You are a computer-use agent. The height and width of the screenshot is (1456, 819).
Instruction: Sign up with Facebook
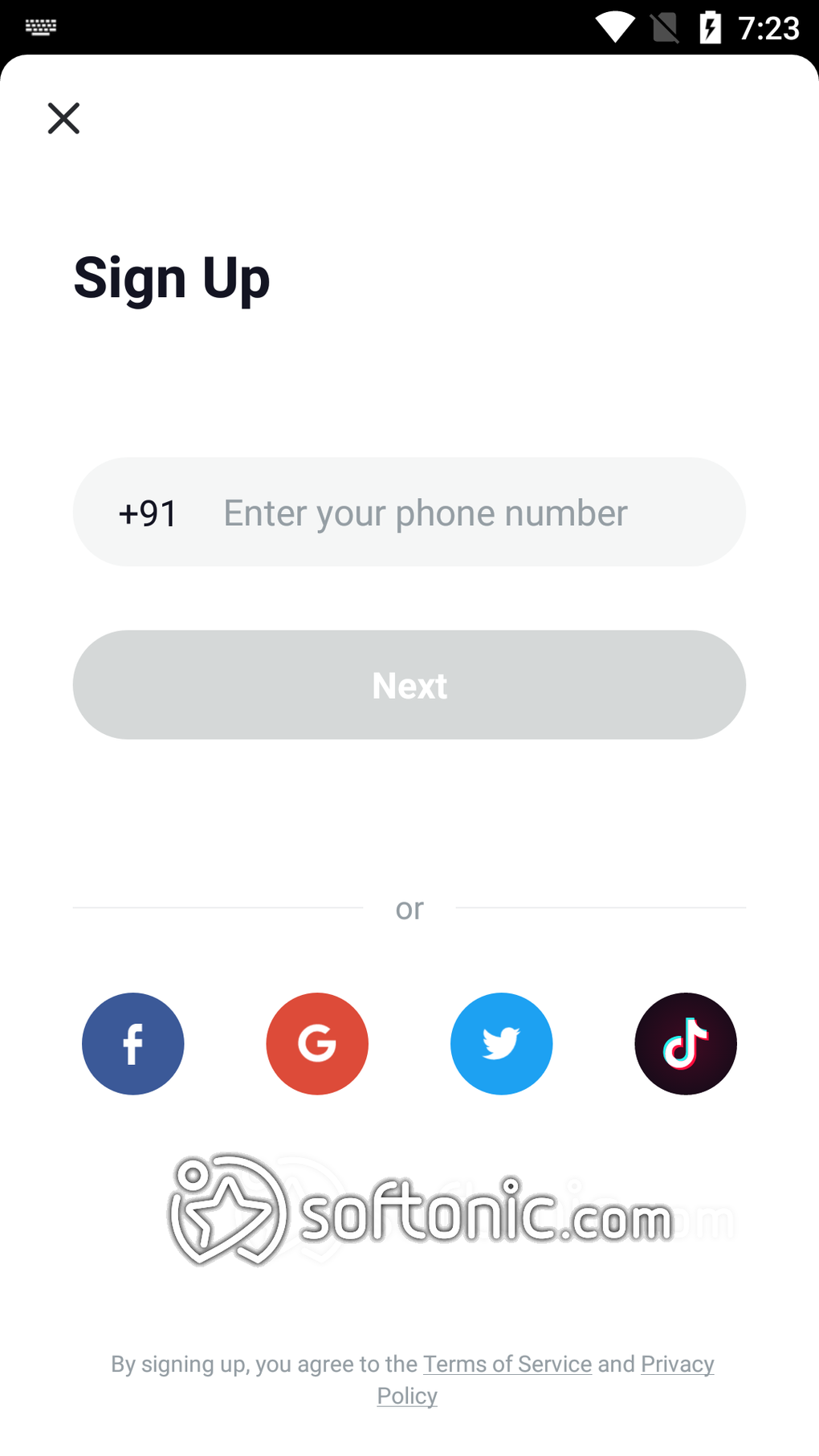[x=132, y=1043]
